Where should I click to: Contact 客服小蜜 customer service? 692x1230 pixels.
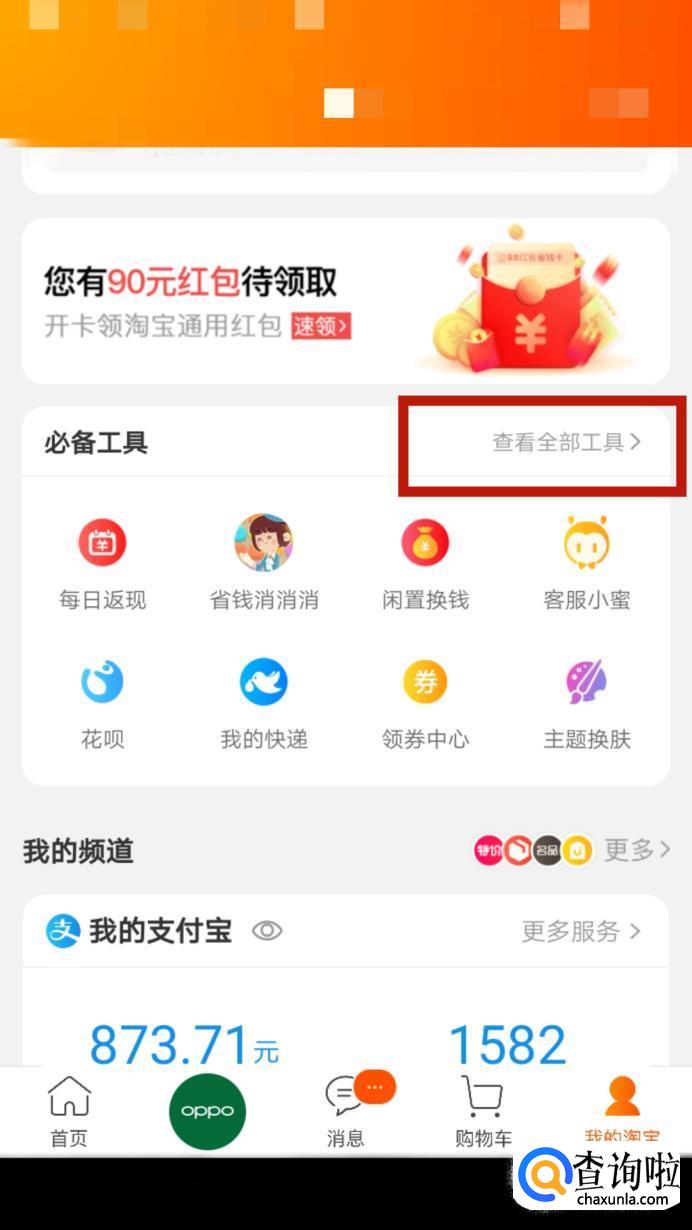pos(586,562)
